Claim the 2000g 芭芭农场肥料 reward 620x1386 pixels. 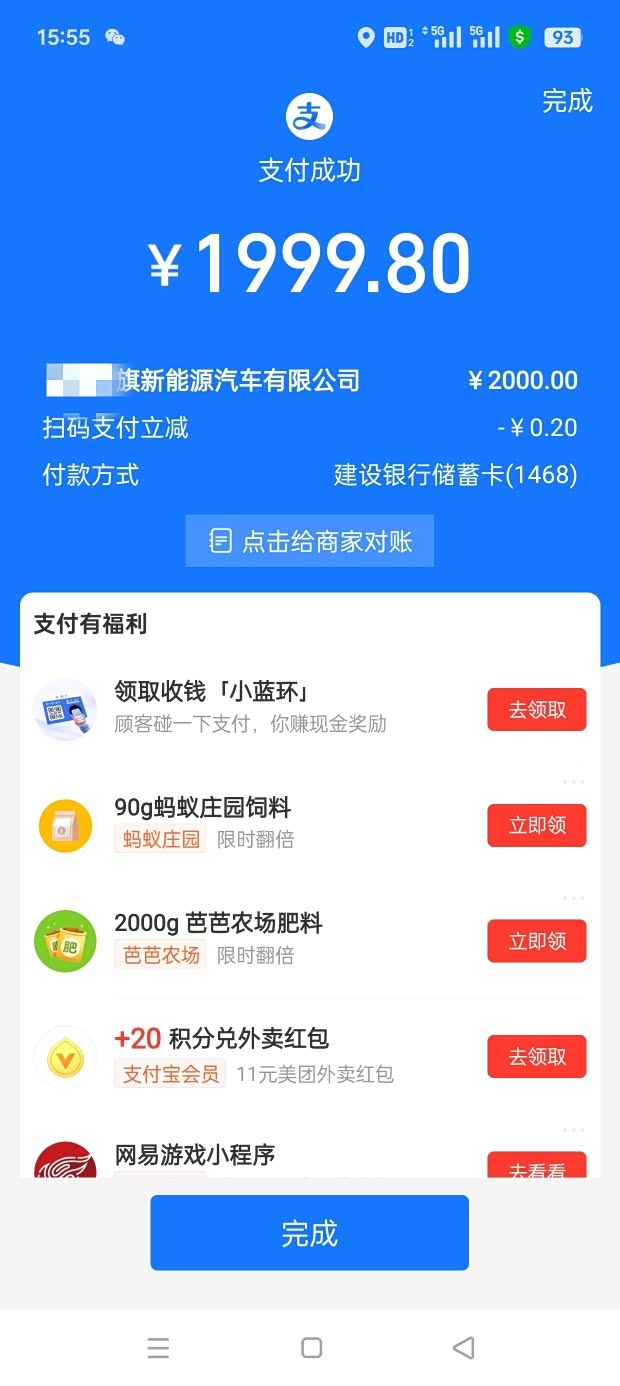point(537,941)
